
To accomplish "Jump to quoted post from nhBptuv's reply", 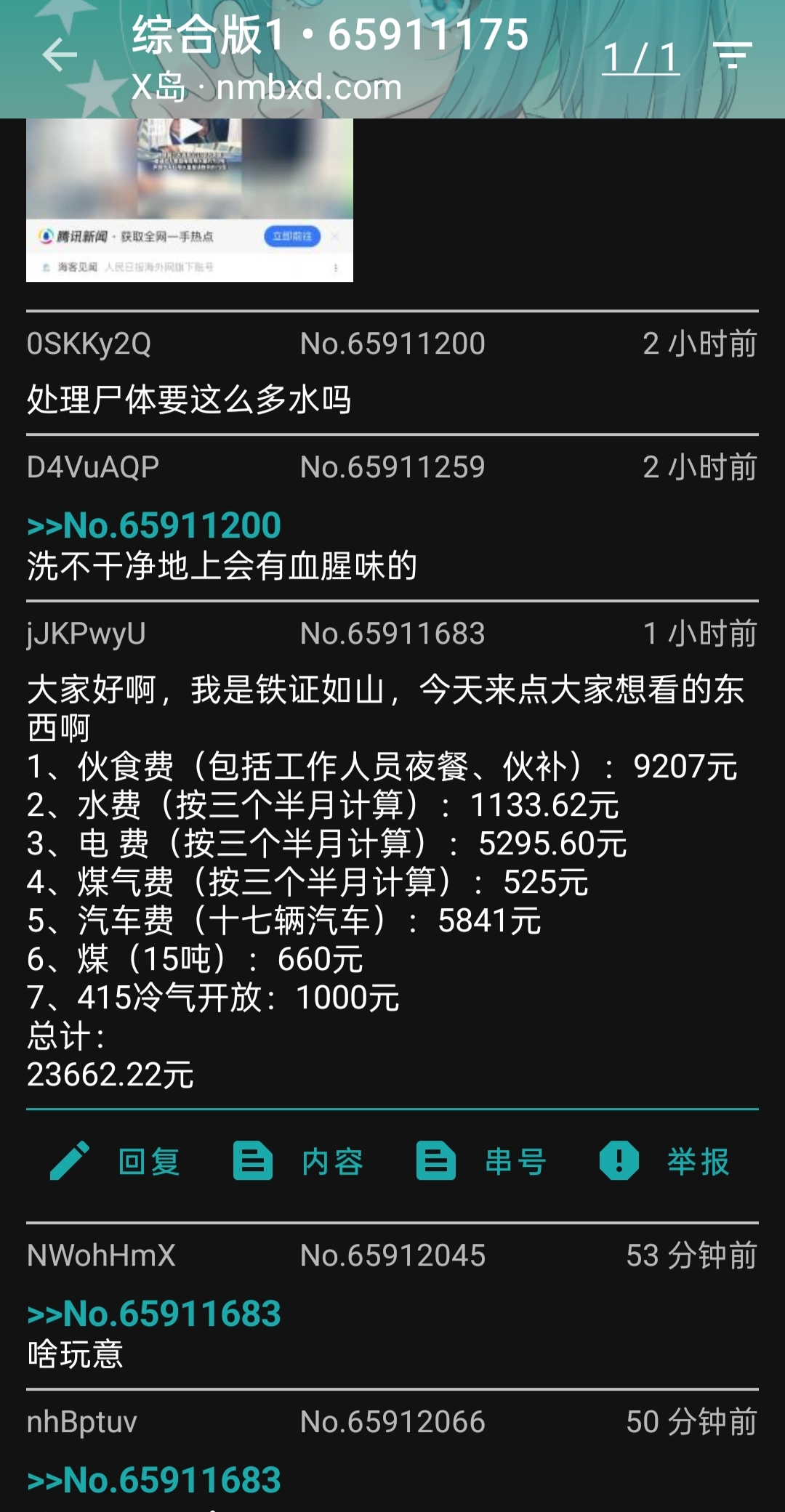I will 154,1480.
